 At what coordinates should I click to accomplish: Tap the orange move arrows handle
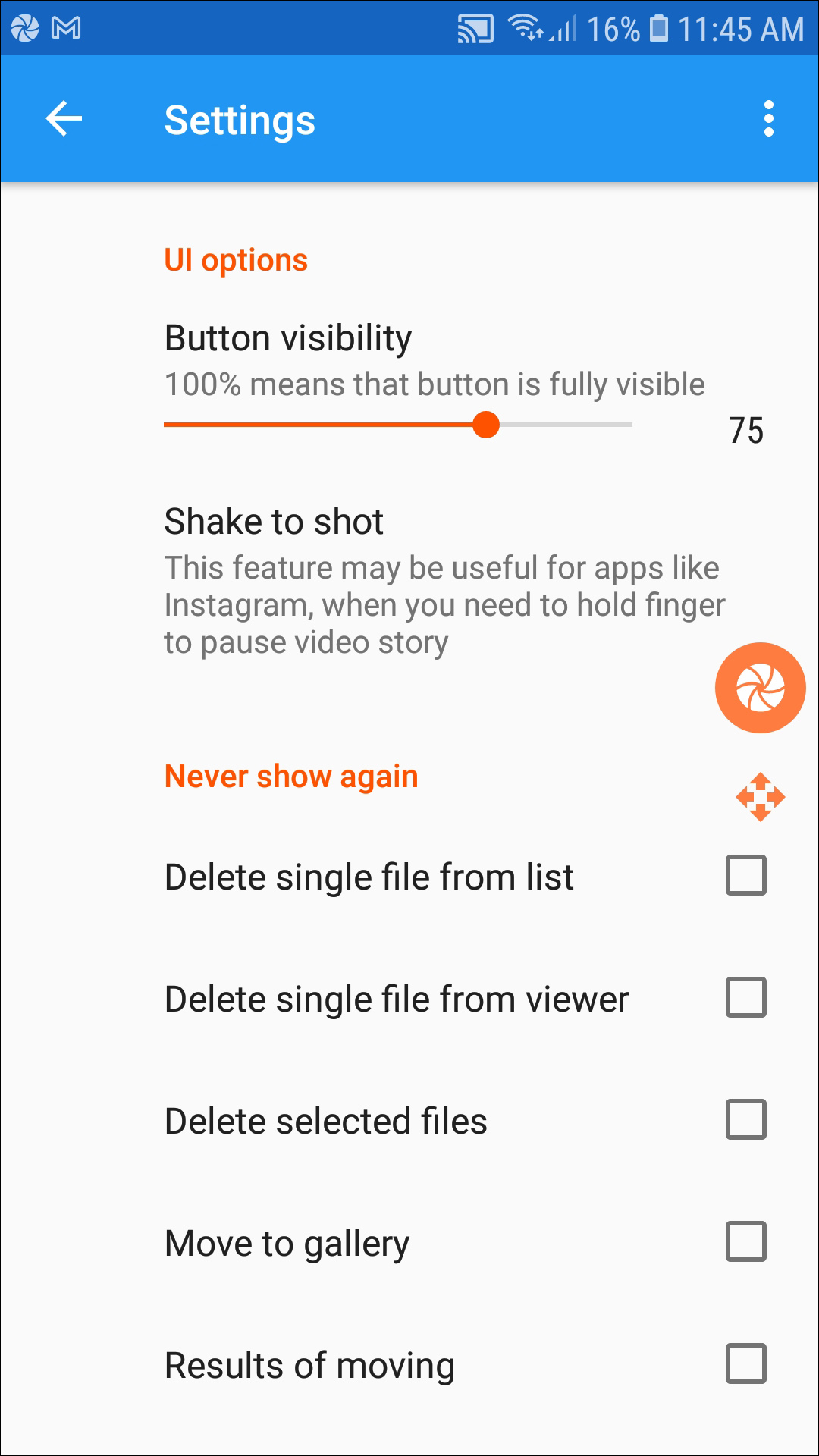tap(760, 797)
